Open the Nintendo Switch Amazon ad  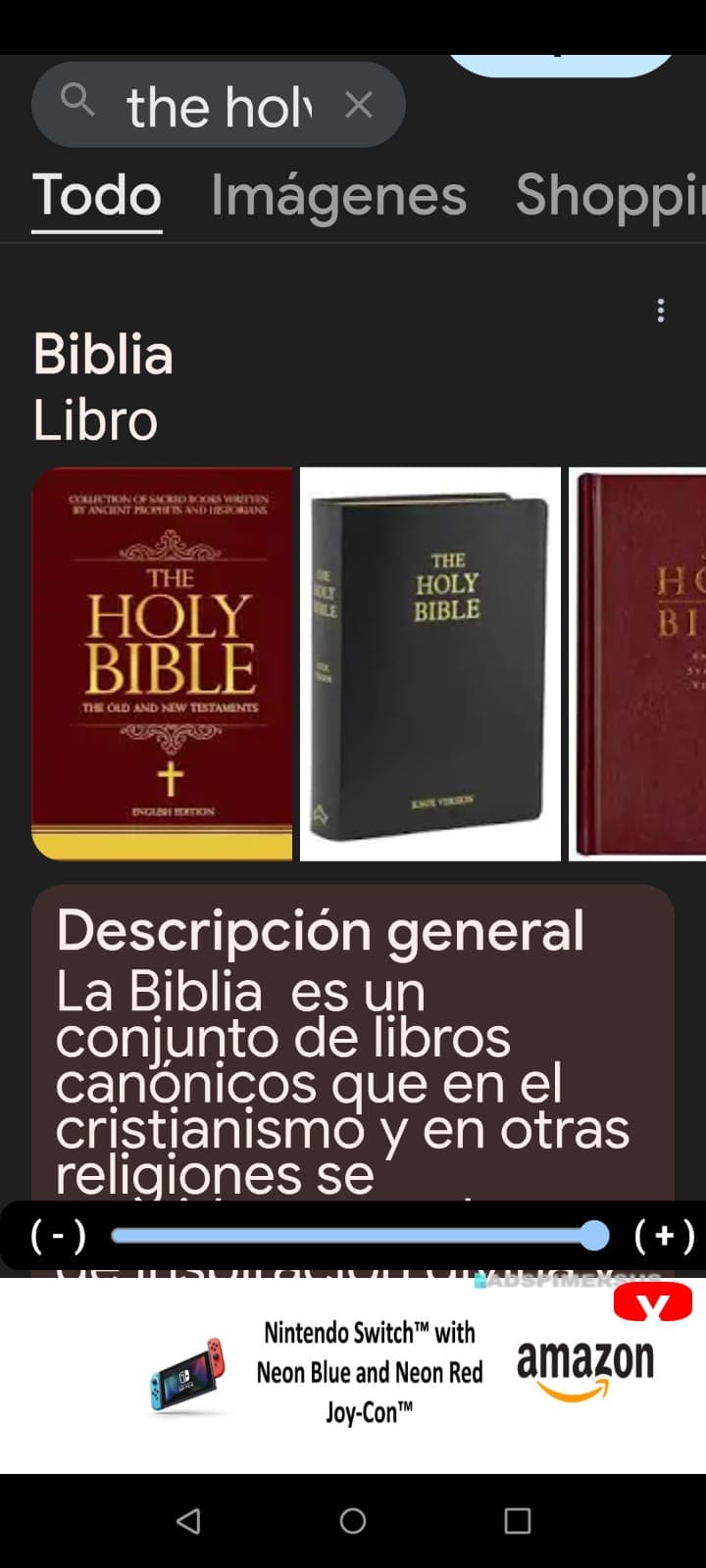tap(370, 1372)
